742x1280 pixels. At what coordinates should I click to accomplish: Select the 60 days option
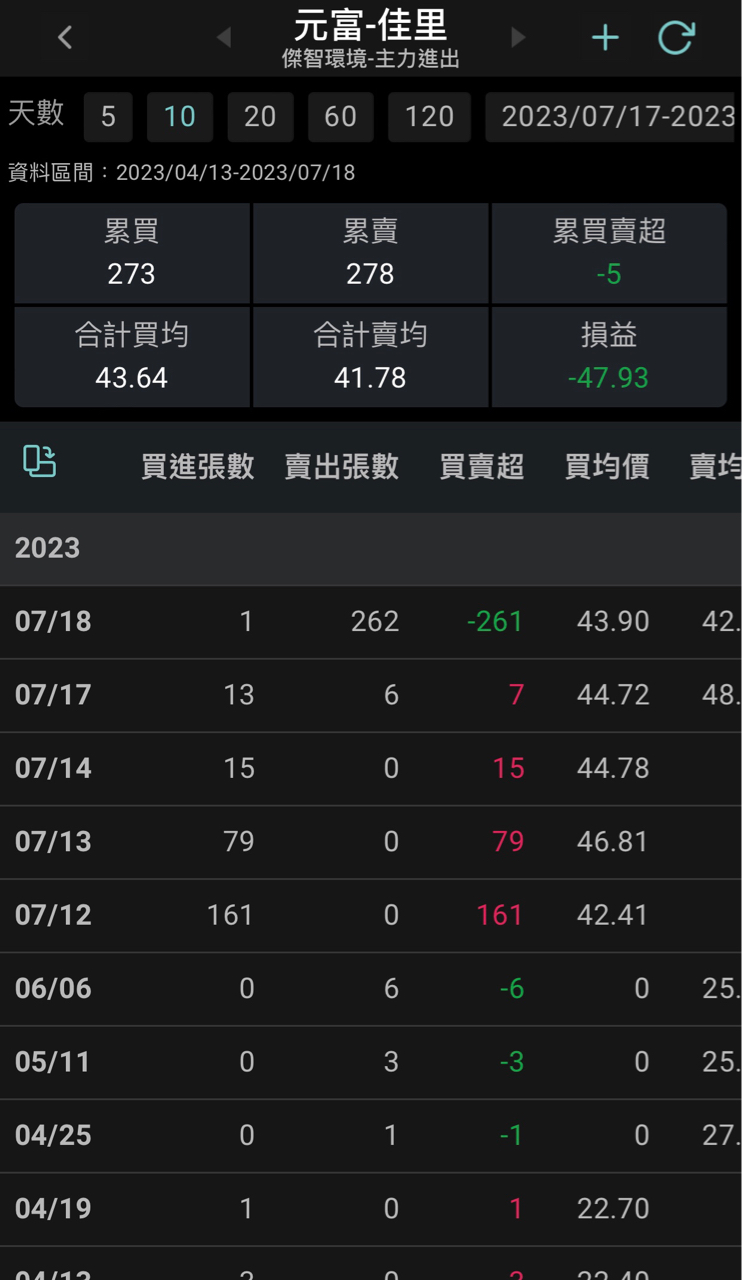(x=340, y=117)
